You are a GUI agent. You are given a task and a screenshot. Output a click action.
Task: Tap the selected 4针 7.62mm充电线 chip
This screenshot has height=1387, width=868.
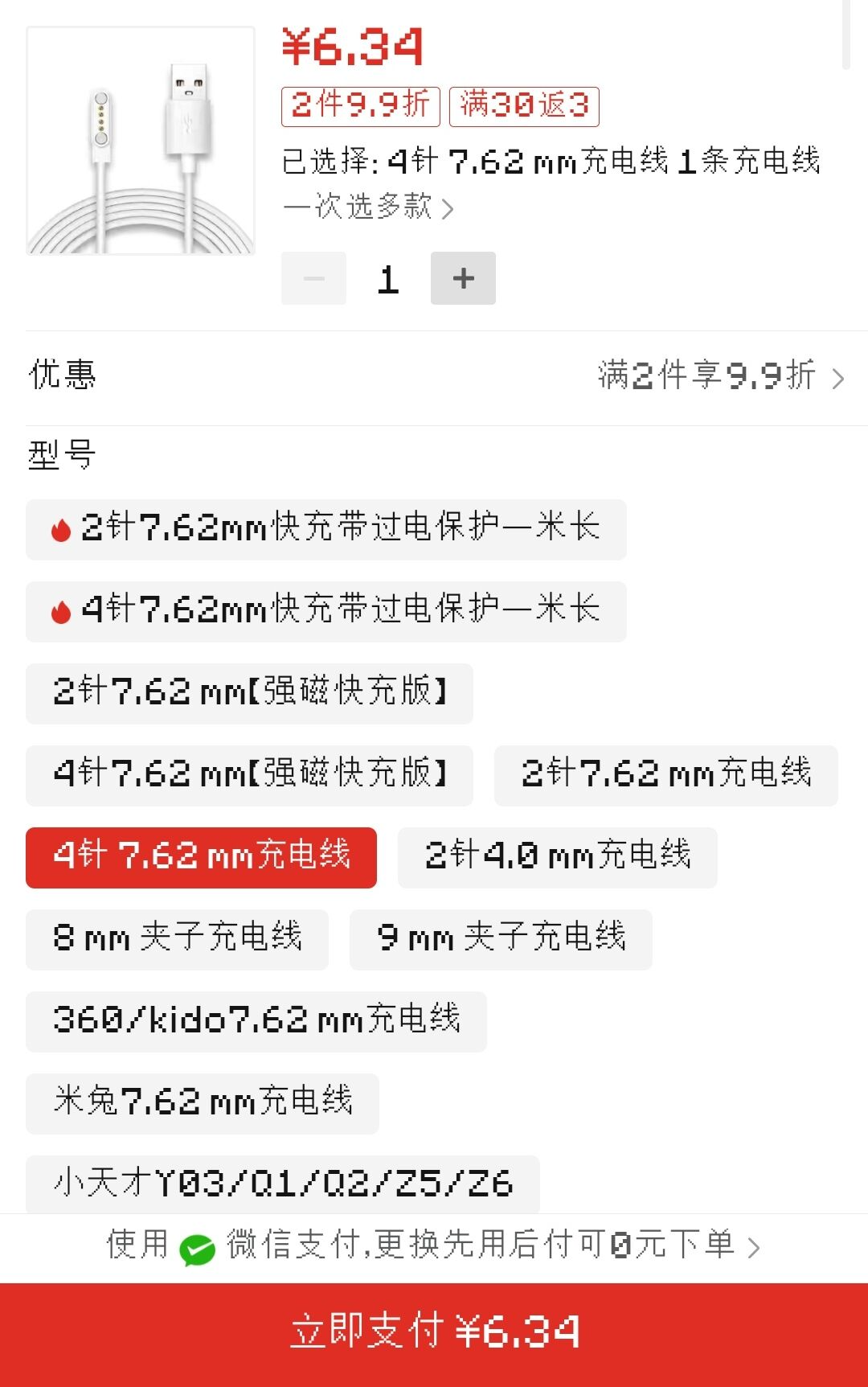click(201, 857)
